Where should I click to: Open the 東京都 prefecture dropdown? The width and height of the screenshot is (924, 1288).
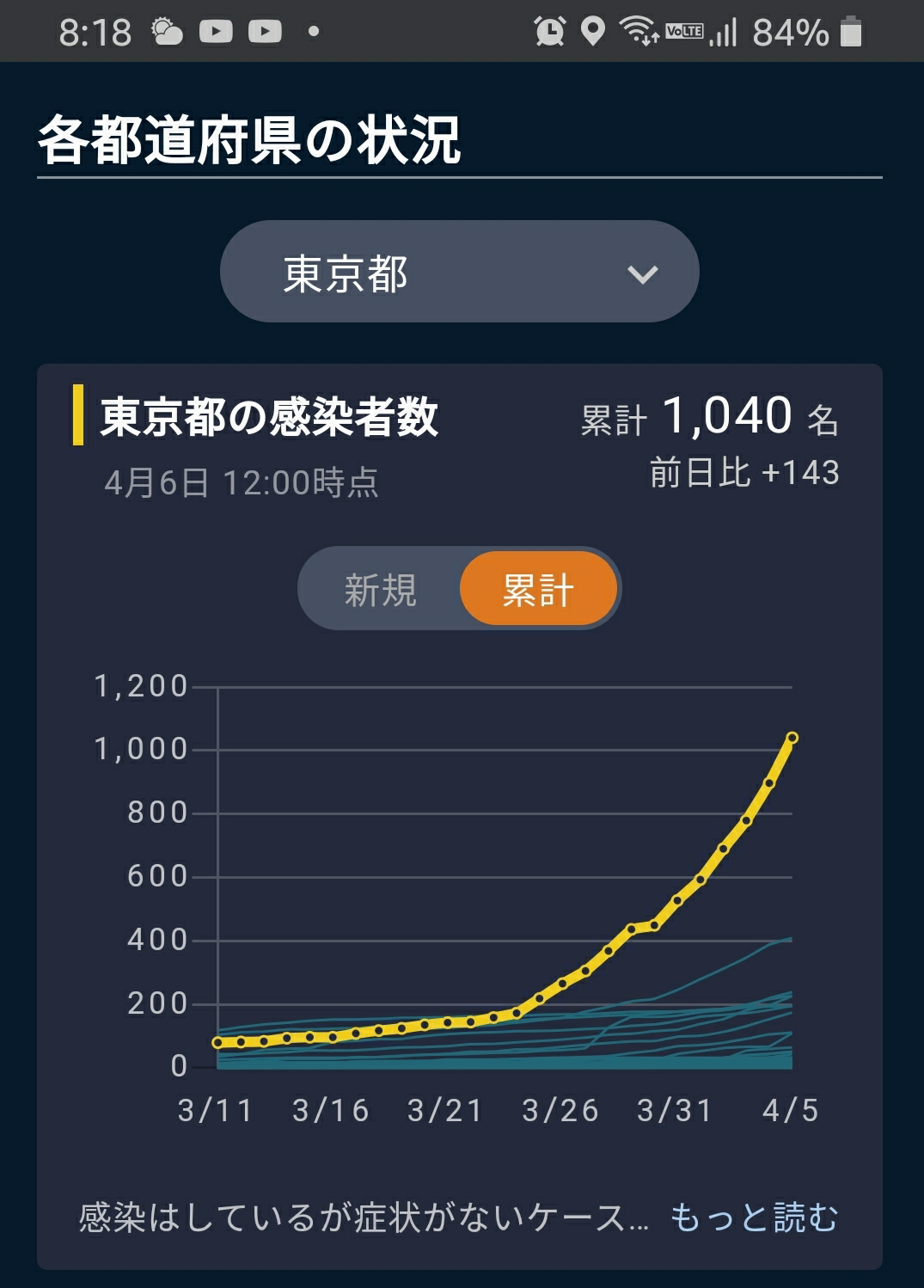pyautogui.click(x=459, y=272)
